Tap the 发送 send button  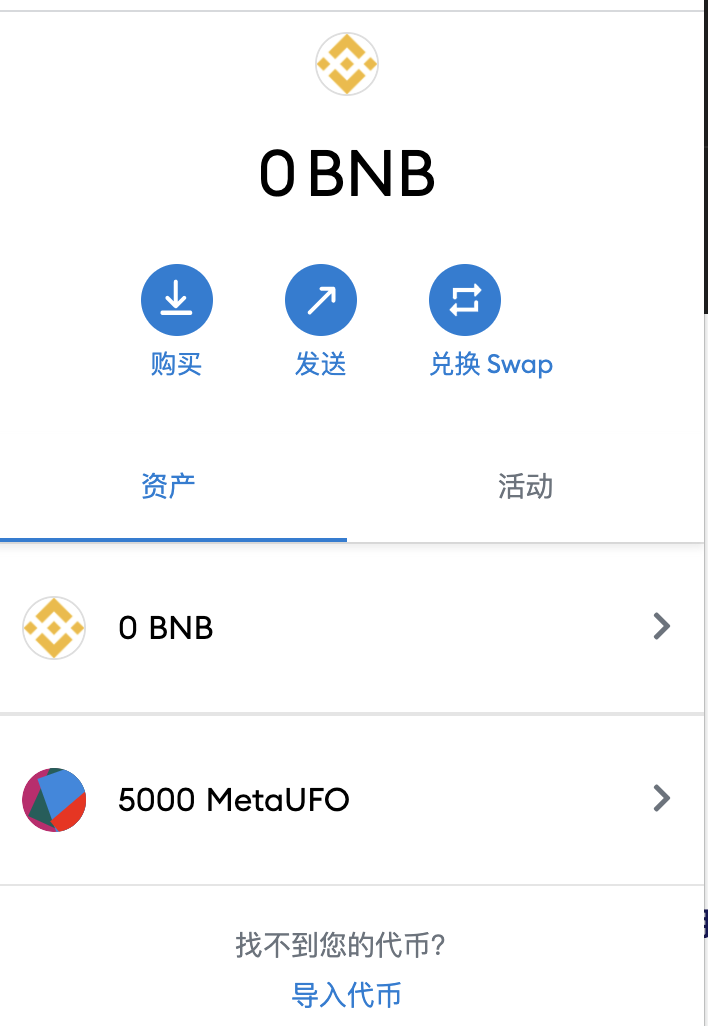(x=321, y=300)
